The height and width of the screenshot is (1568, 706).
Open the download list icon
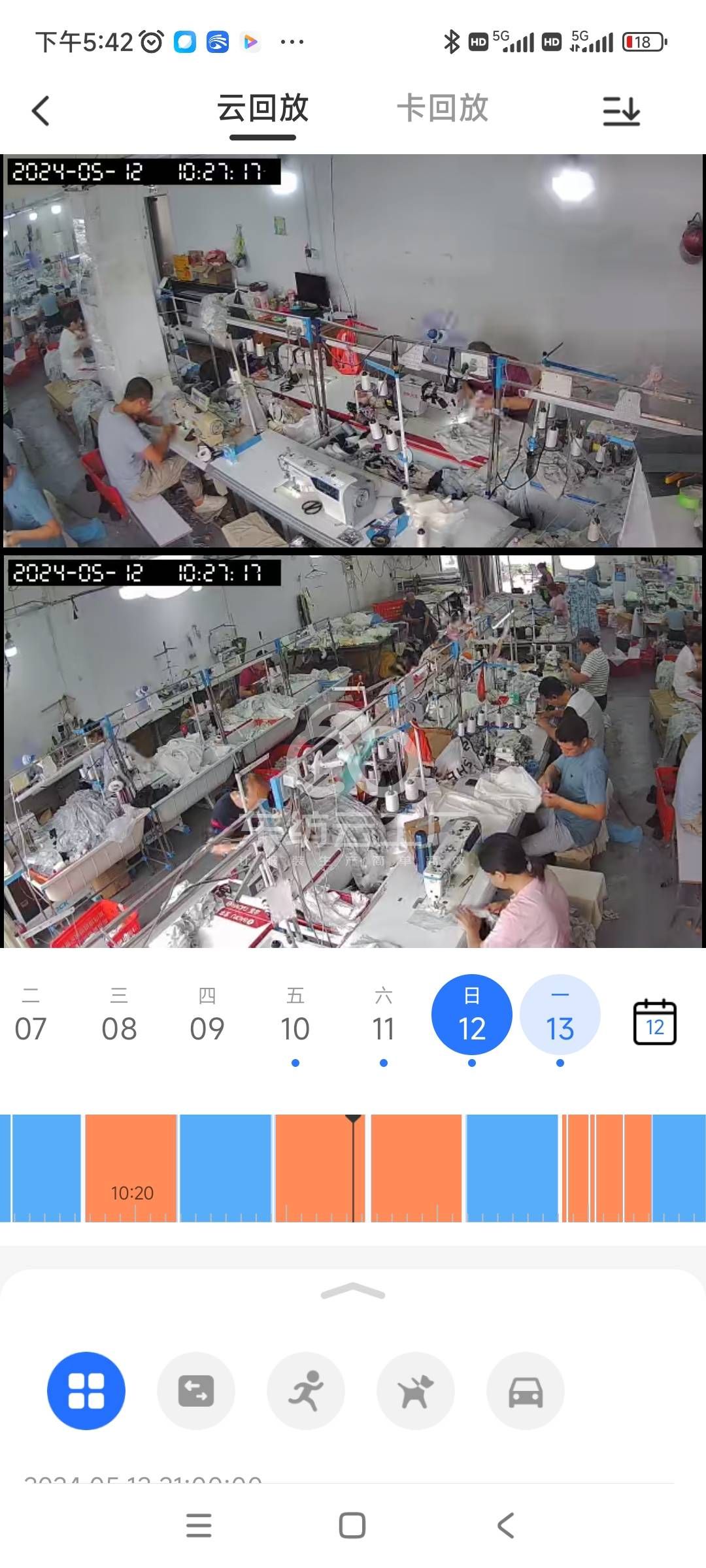tap(621, 110)
